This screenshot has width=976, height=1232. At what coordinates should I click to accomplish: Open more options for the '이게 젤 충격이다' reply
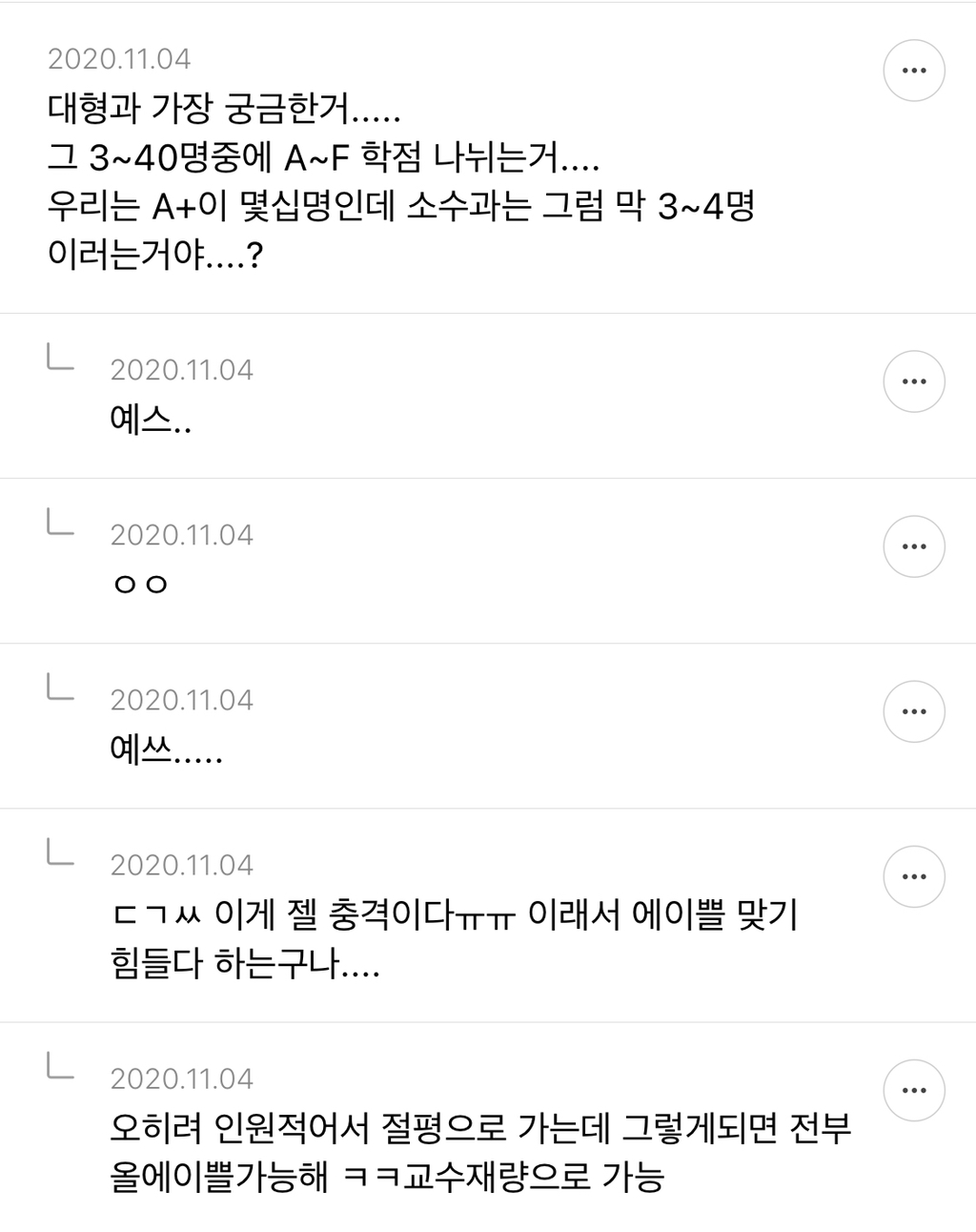coord(914,876)
